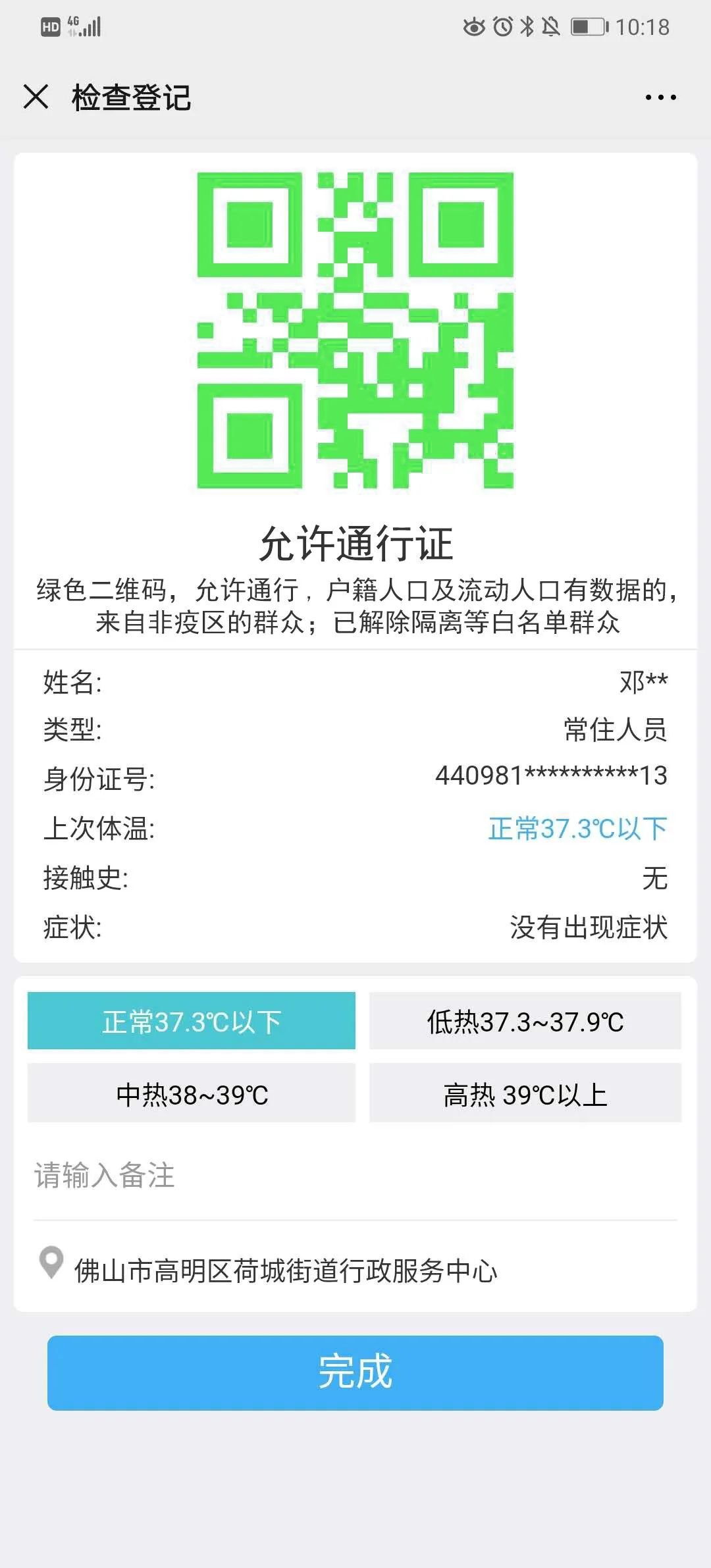
Task: Focus the 请输入备注 remarks field
Action: tap(355, 1176)
